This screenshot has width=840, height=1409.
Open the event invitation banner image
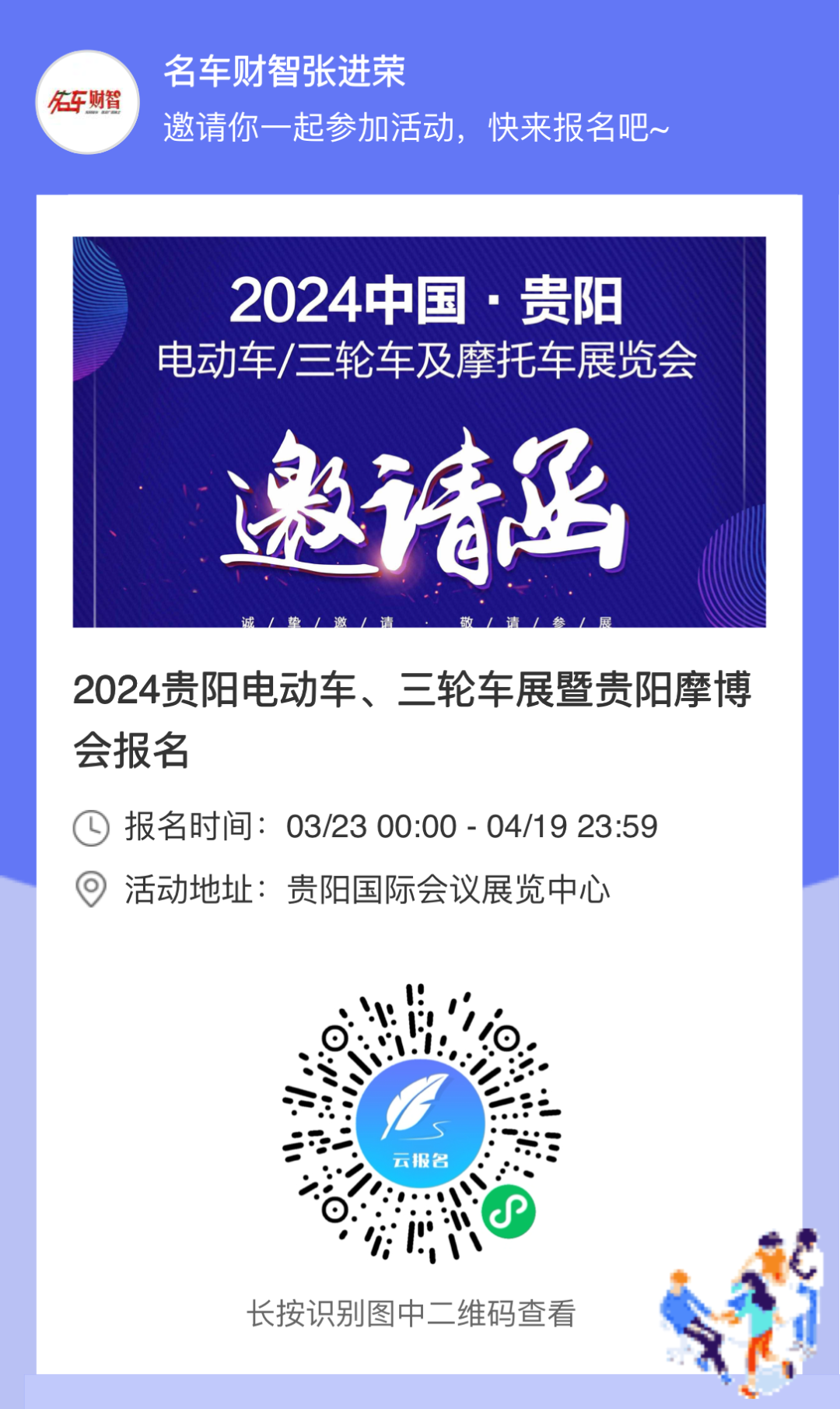(420, 430)
